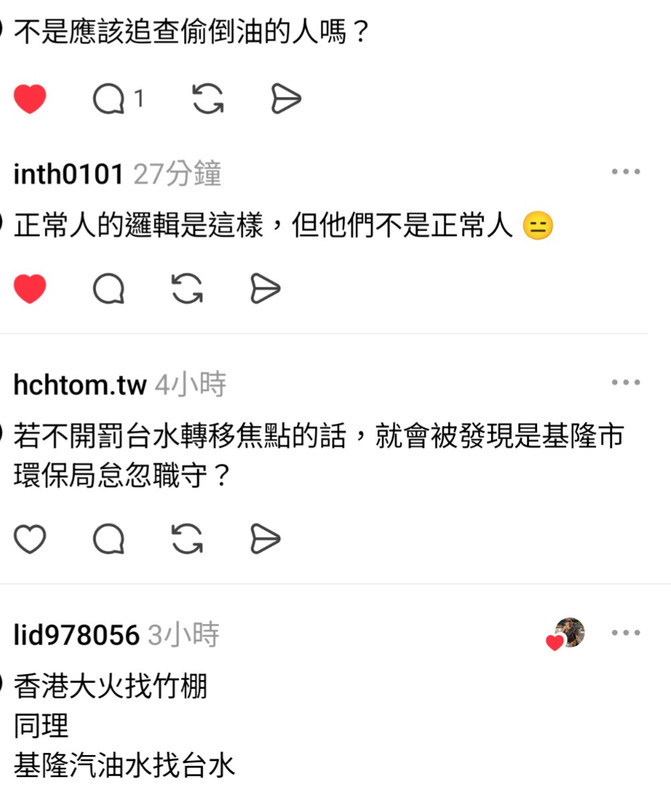Open replies to the 偷倒油的人 comment

[x=109, y=99]
